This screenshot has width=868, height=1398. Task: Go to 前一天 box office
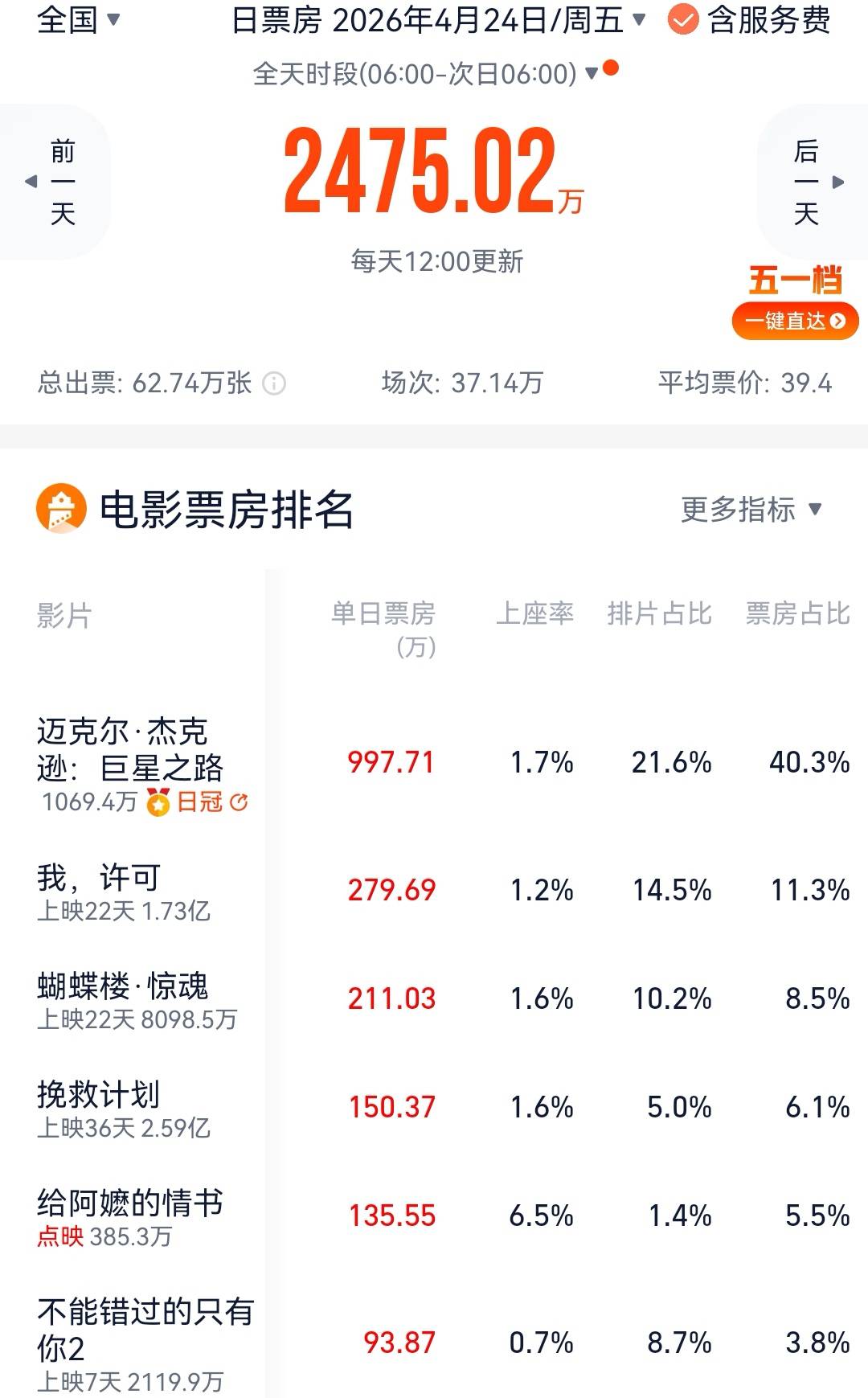click(55, 182)
